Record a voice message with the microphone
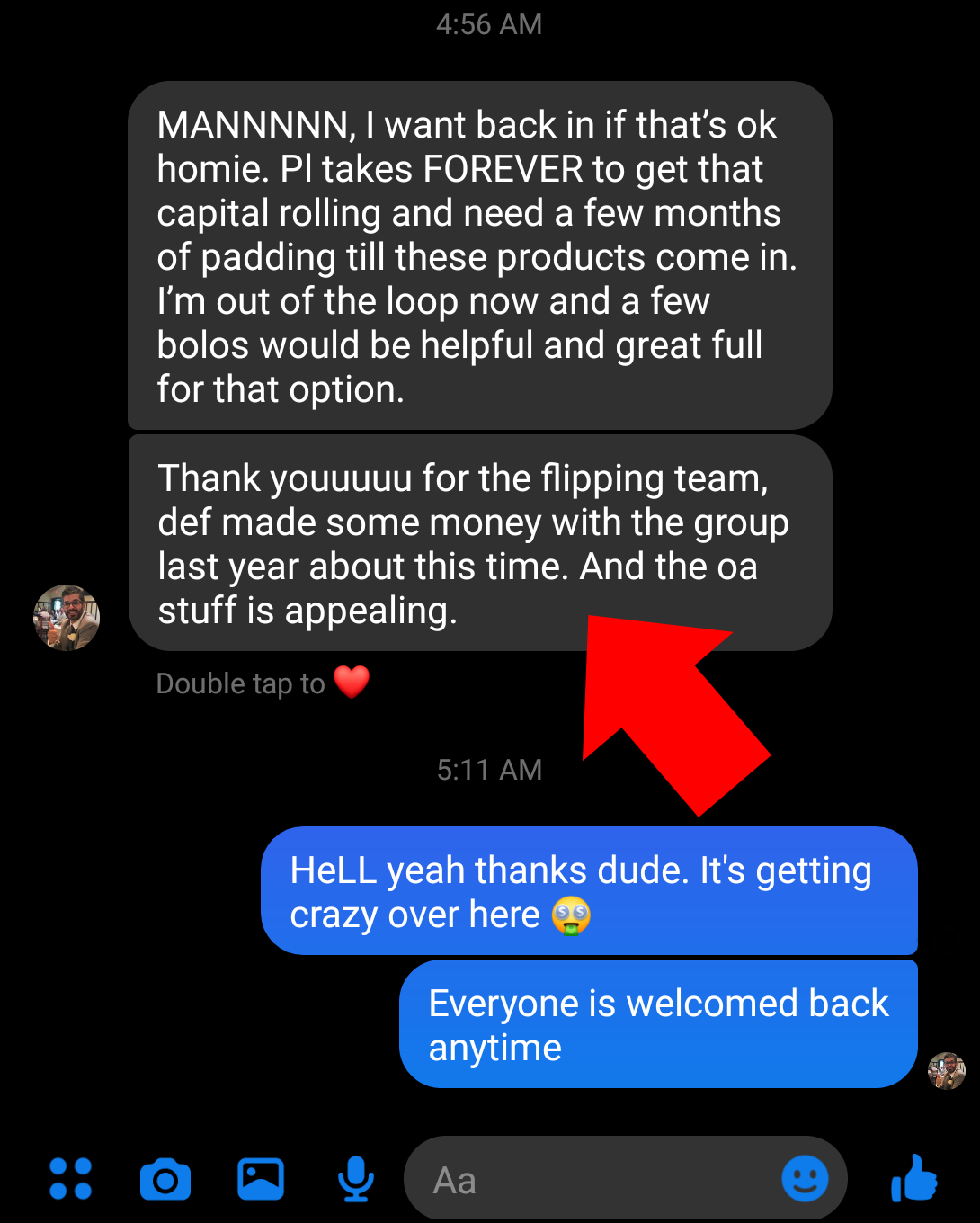The image size is (980, 1223). pyautogui.click(x=356, y=1179)
